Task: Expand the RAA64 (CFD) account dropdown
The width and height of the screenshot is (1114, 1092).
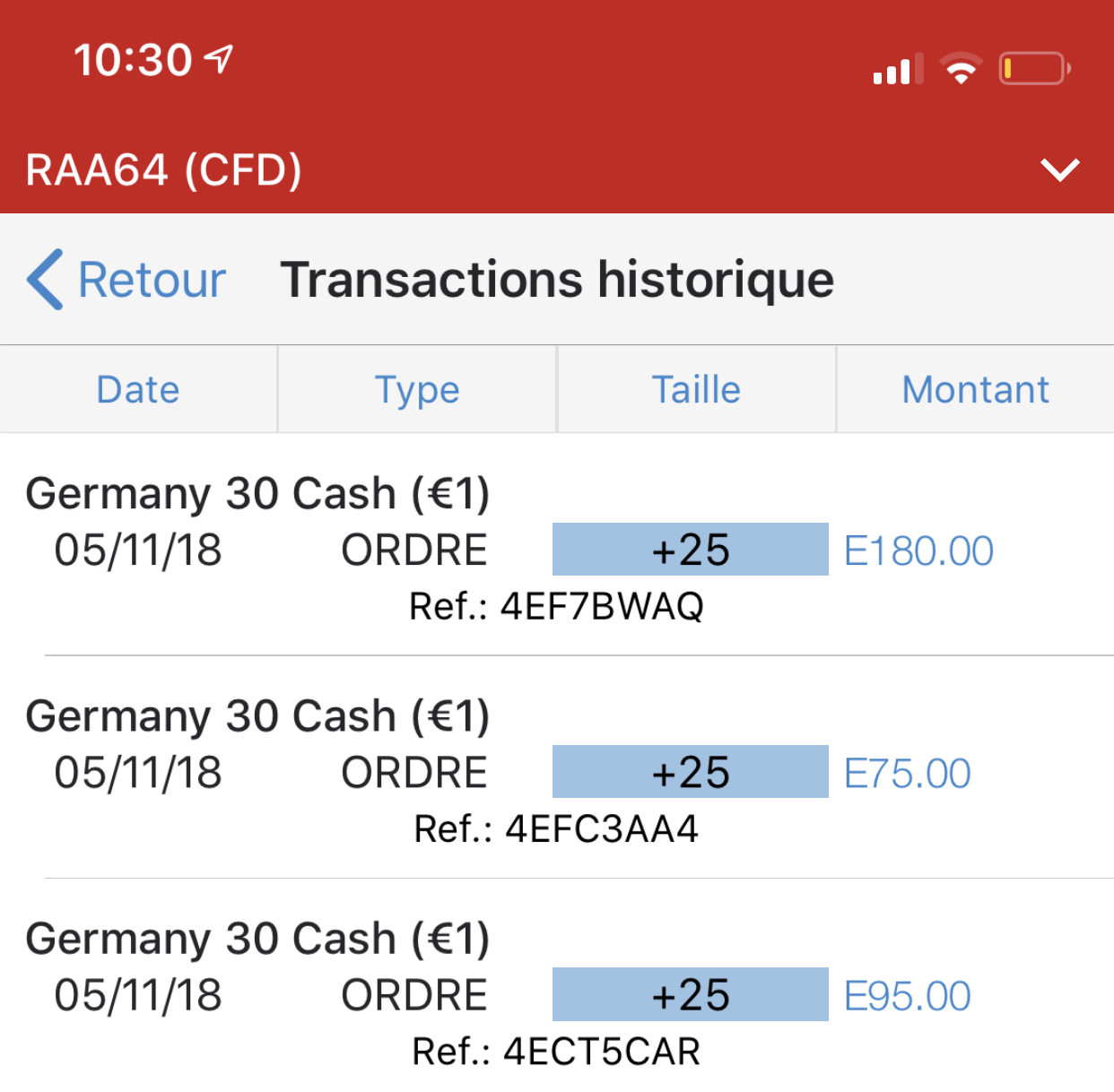Action: point(1059,169)
